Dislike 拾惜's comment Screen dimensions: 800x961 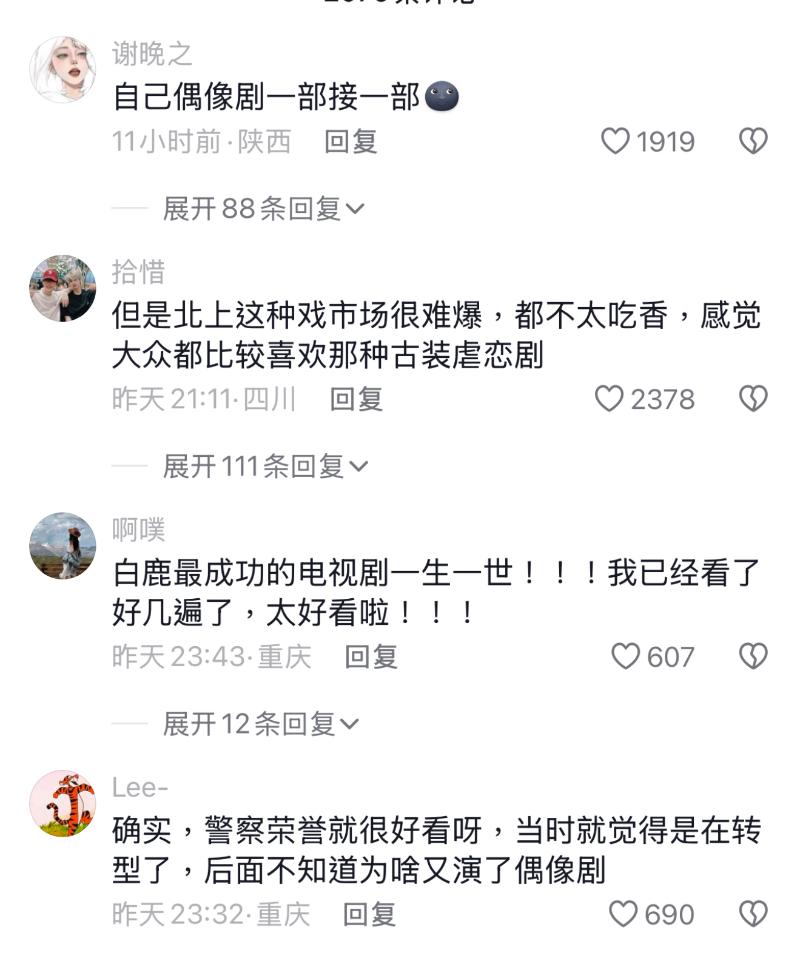tap(752, 399)
